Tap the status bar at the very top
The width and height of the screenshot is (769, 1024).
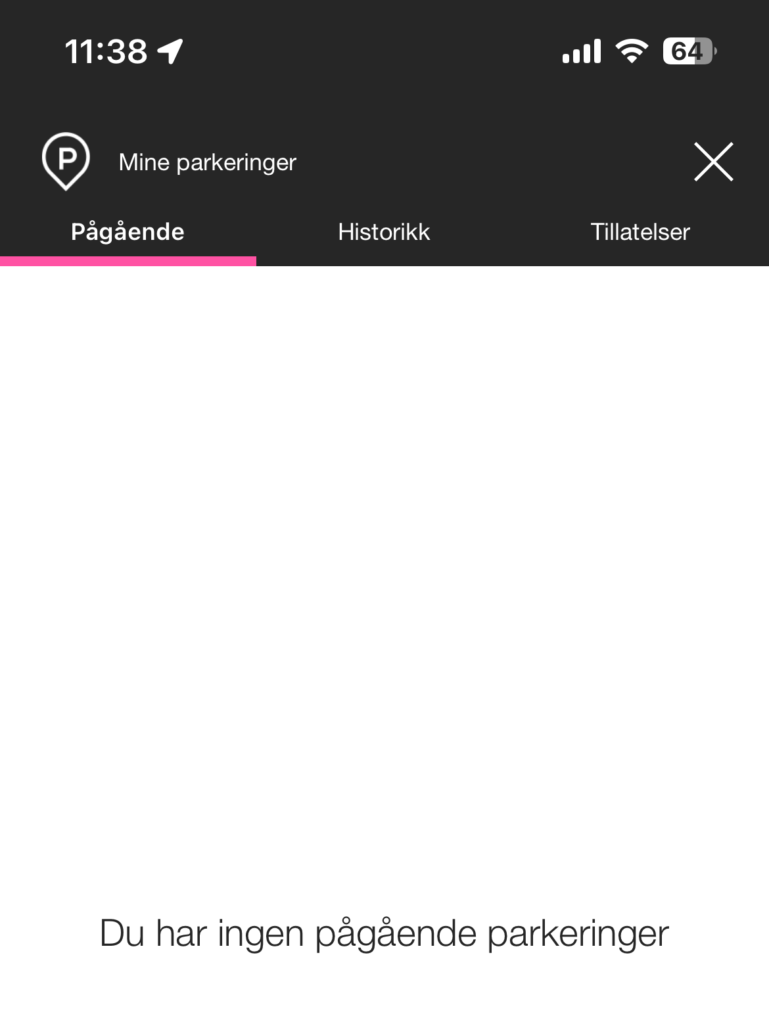point(384,49)
